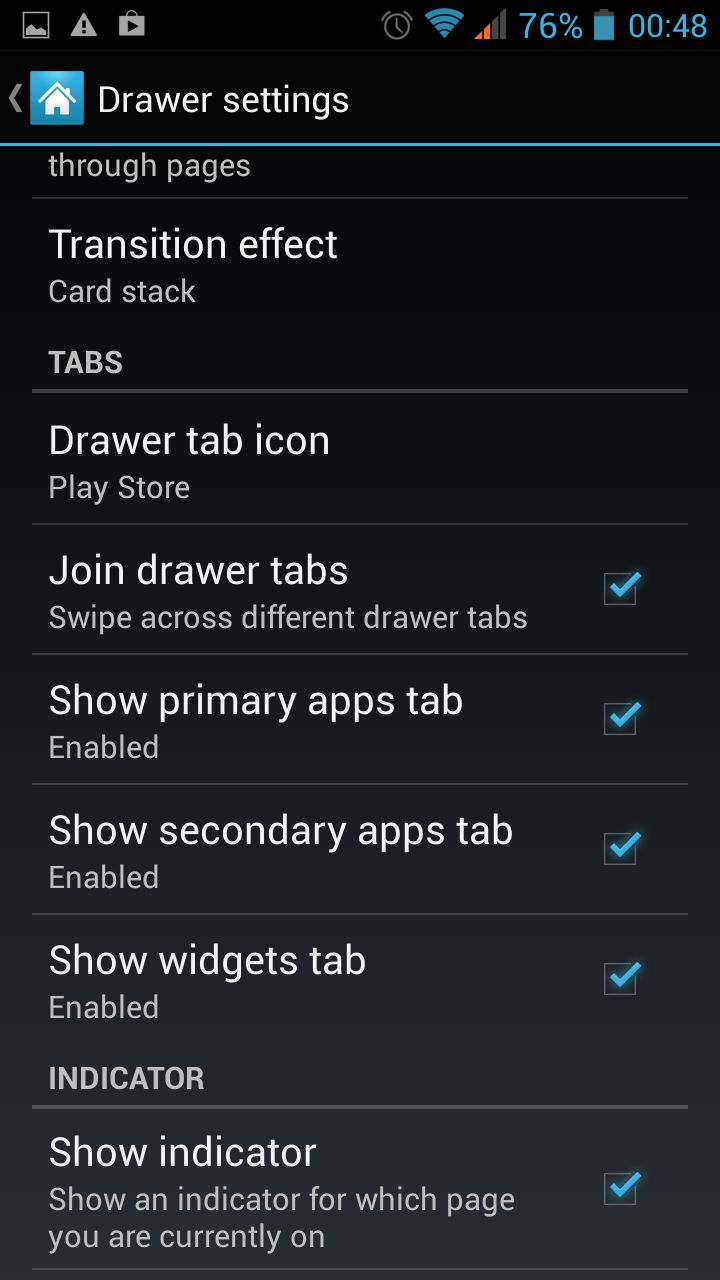Image resolution: width=720 pixels, height=1280 pixels.
Task: Open the Transition effect setting
Action: tap(360, 265)
